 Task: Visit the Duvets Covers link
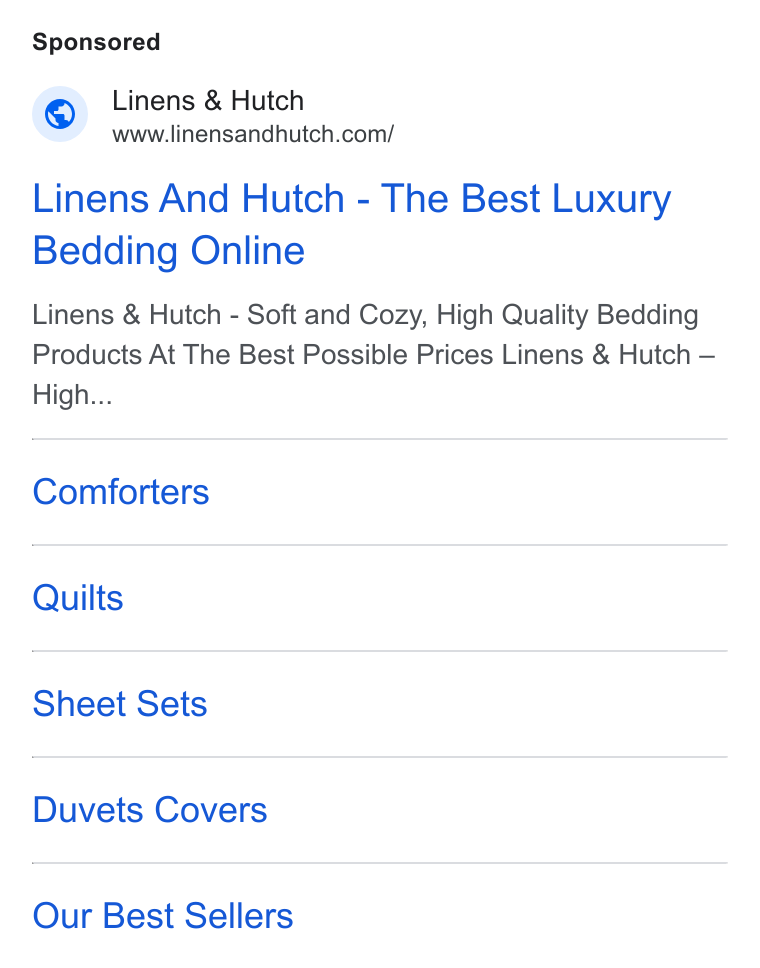tap(149, 810)
